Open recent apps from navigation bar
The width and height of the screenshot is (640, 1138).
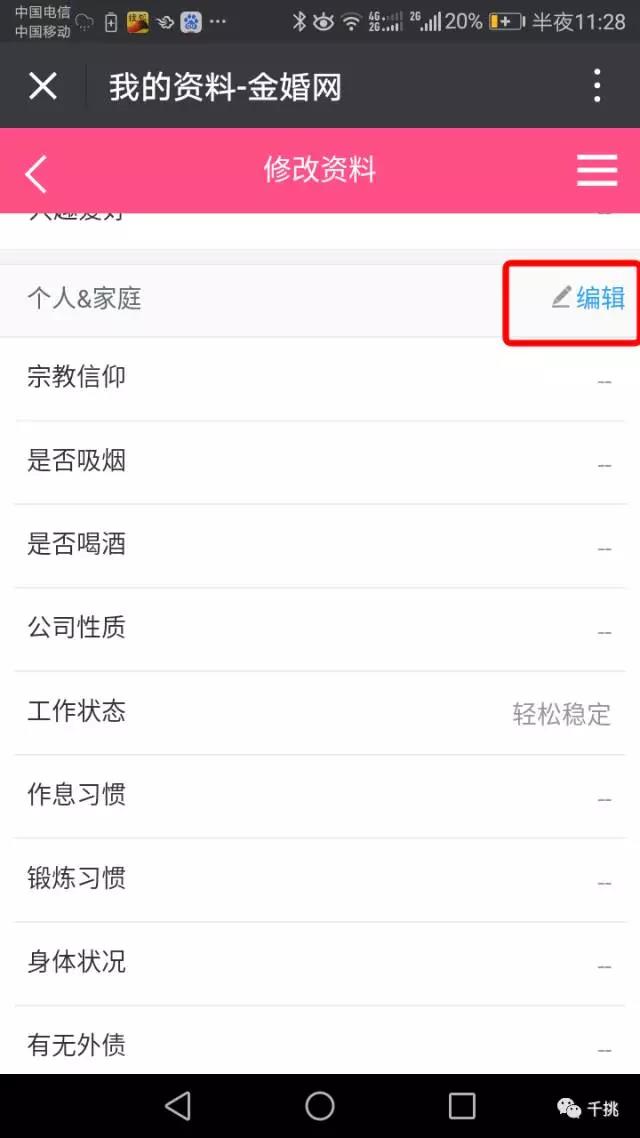click(x=462, y=1107)
